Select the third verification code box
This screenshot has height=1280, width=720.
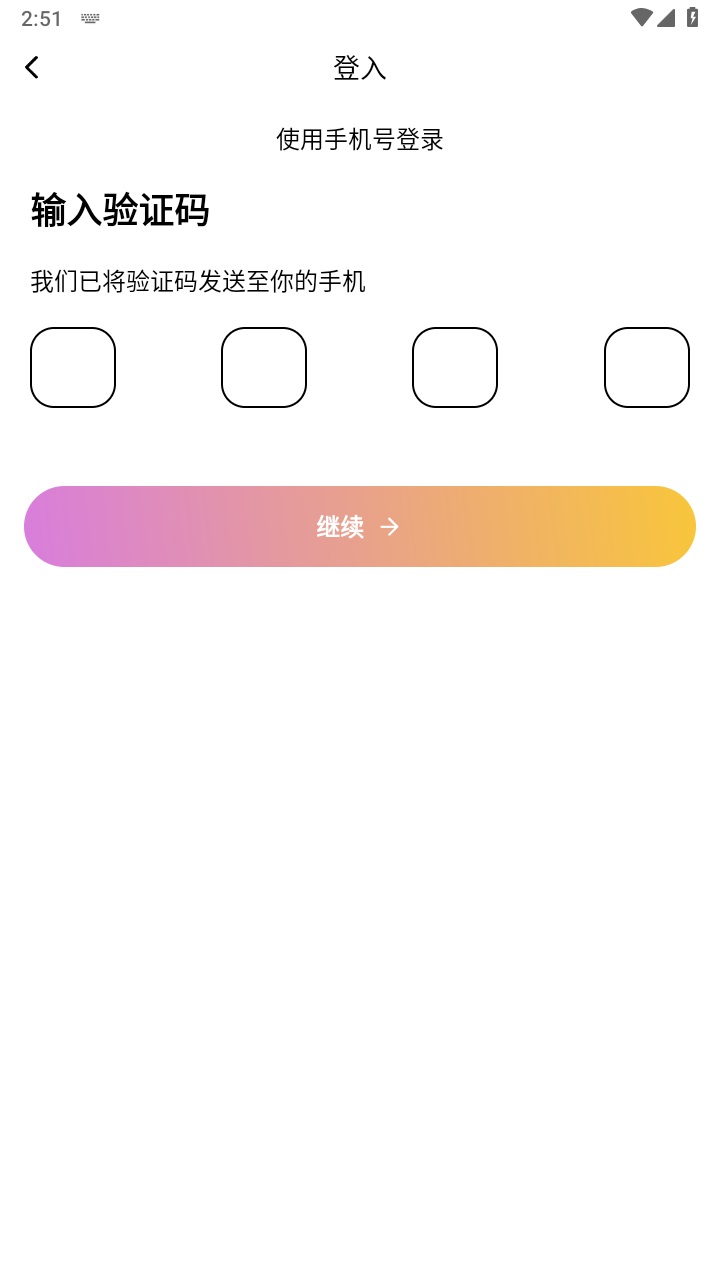coord(455,367)
